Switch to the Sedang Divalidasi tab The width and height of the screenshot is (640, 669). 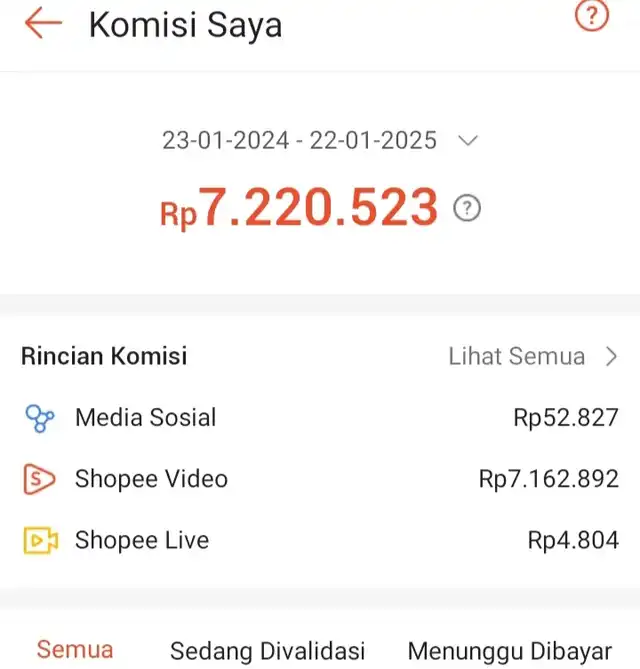pos(267,650)
